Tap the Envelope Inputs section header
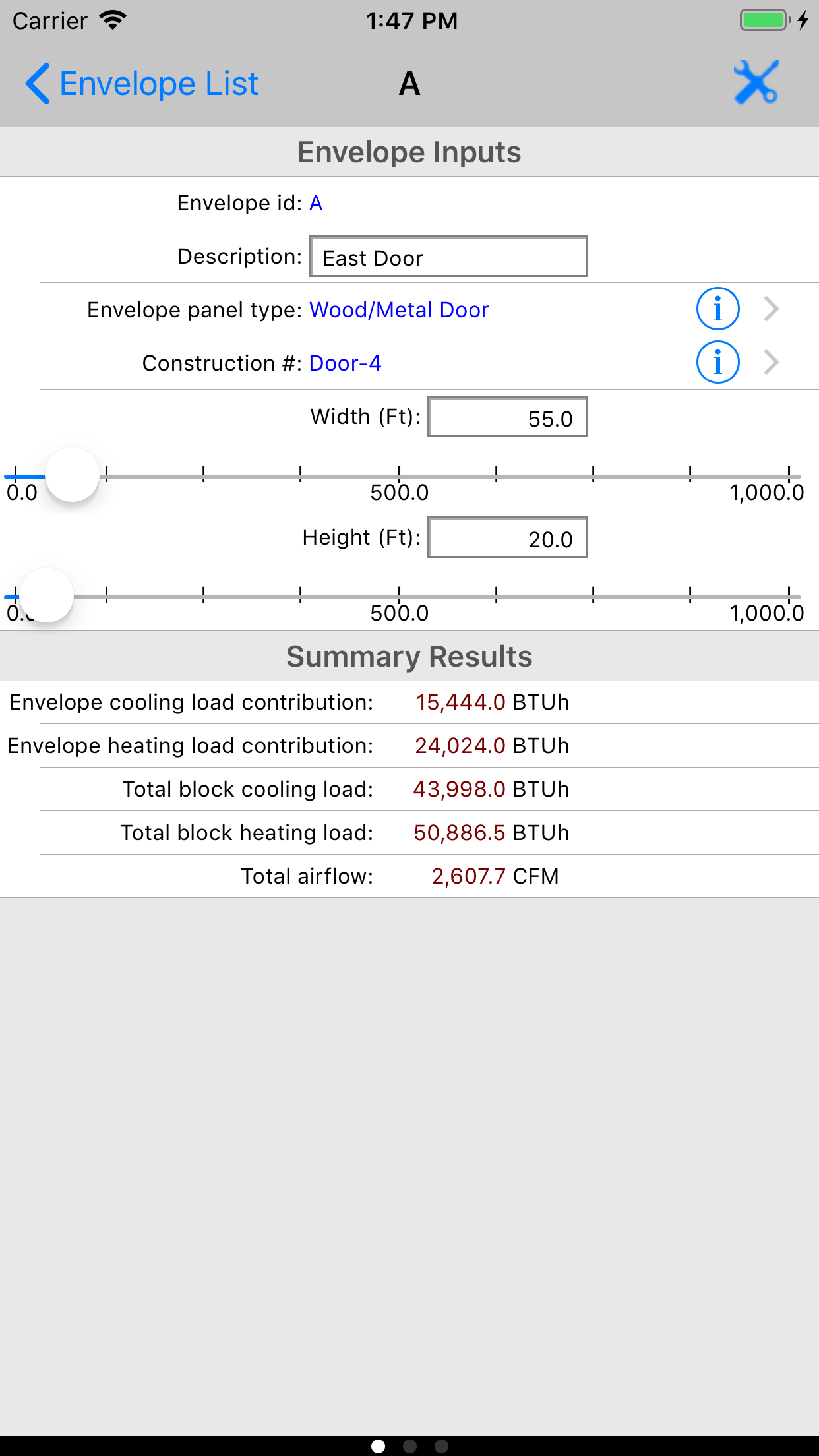The height and width of the screenshot is (1456, 819). click(x=409, y=151)
